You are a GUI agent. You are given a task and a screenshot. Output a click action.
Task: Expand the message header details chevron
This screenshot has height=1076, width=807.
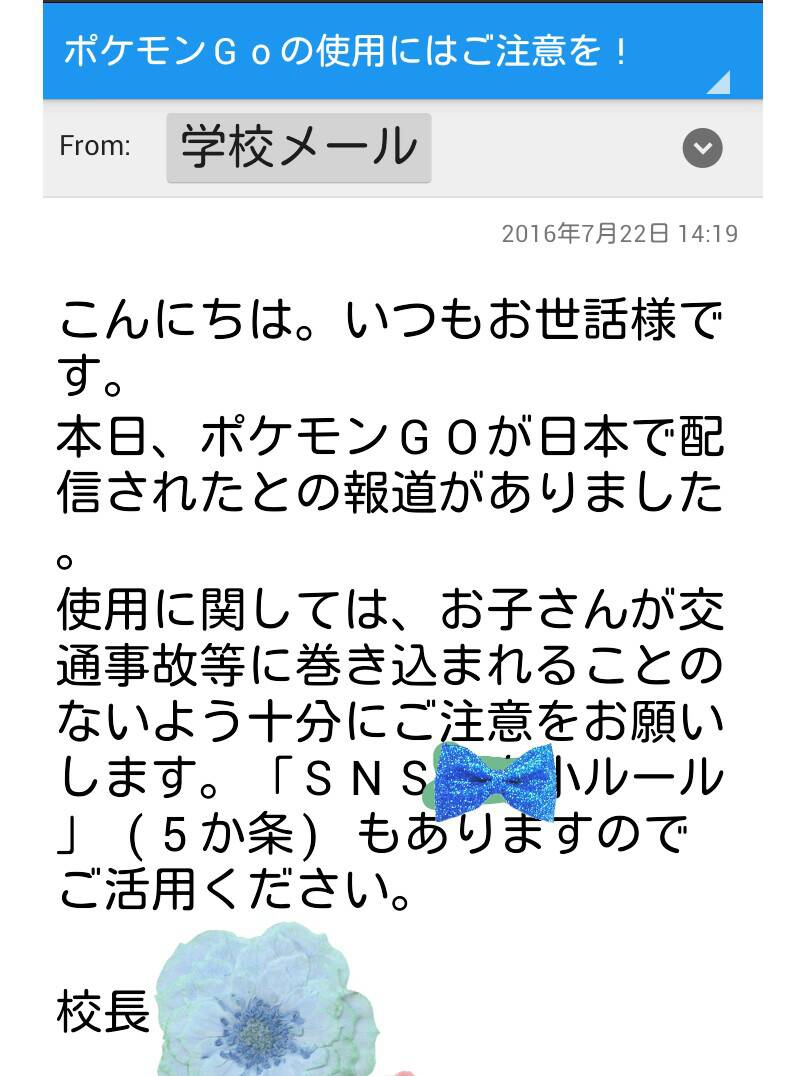(702, 148)
